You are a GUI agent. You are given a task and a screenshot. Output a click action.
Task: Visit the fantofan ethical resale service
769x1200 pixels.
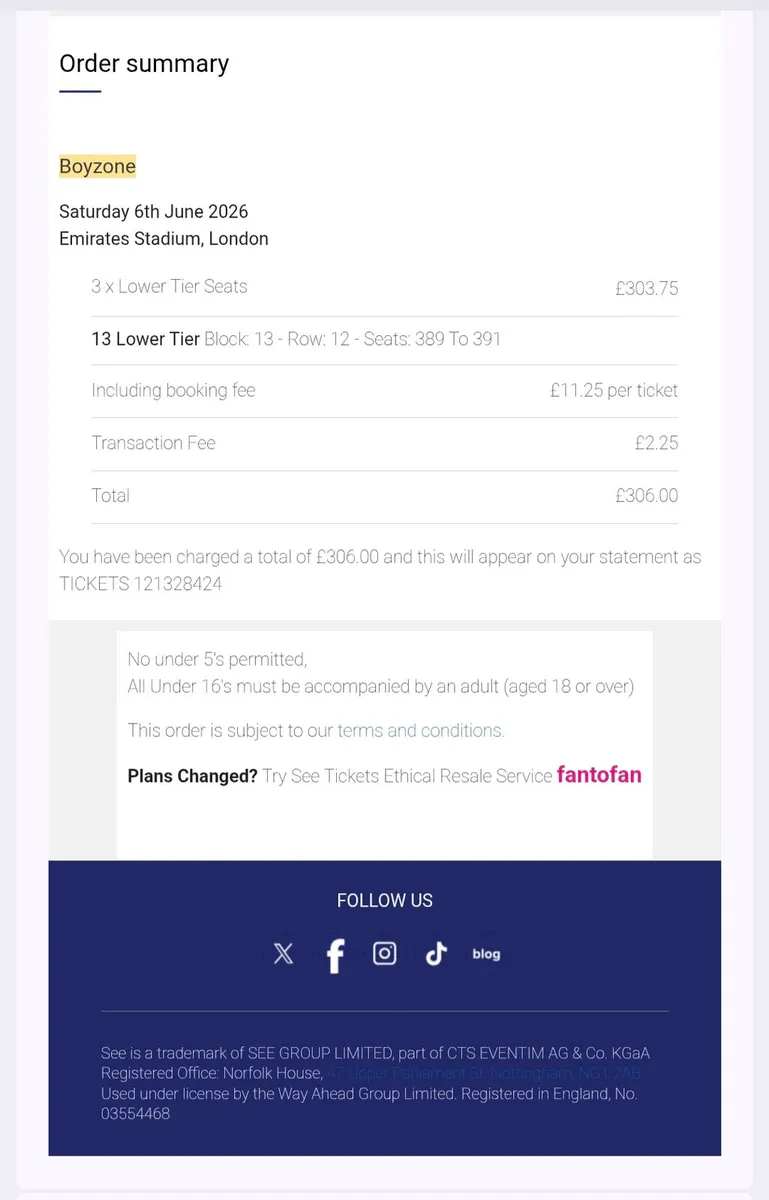(x=598, y=775)
